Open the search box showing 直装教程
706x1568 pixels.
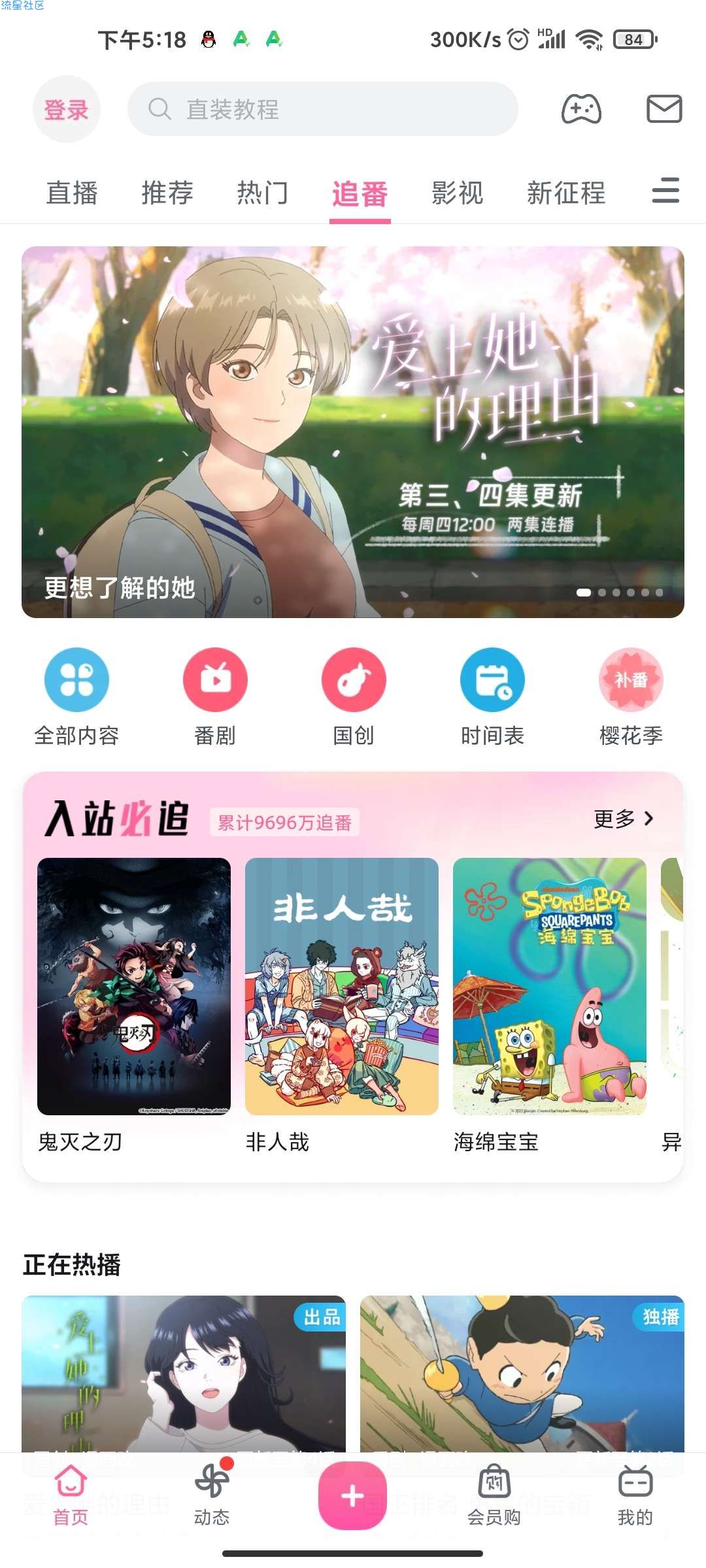click(x=323, y=109)
